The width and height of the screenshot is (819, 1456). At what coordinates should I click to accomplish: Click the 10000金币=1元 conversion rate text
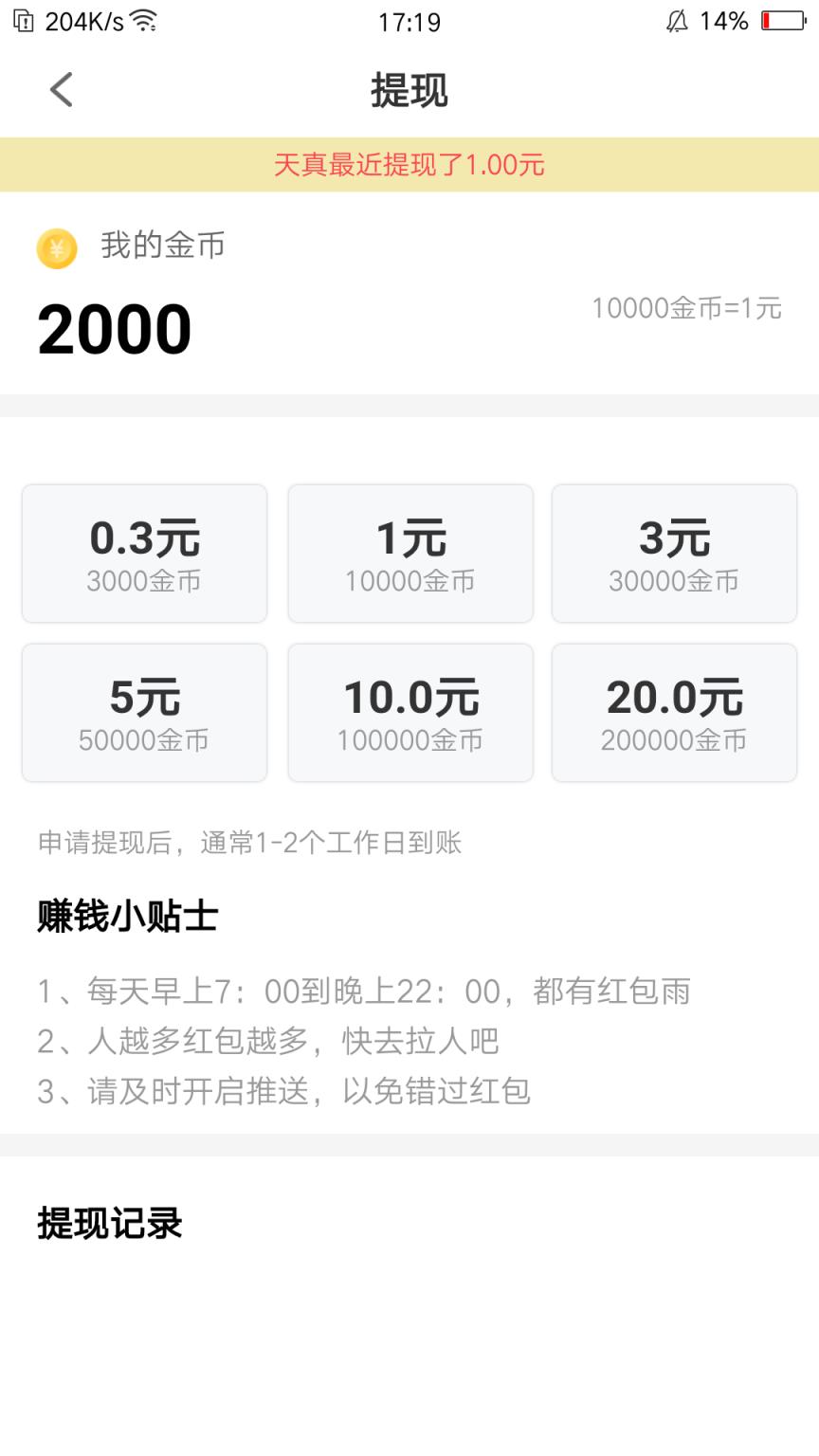(685, 309)
